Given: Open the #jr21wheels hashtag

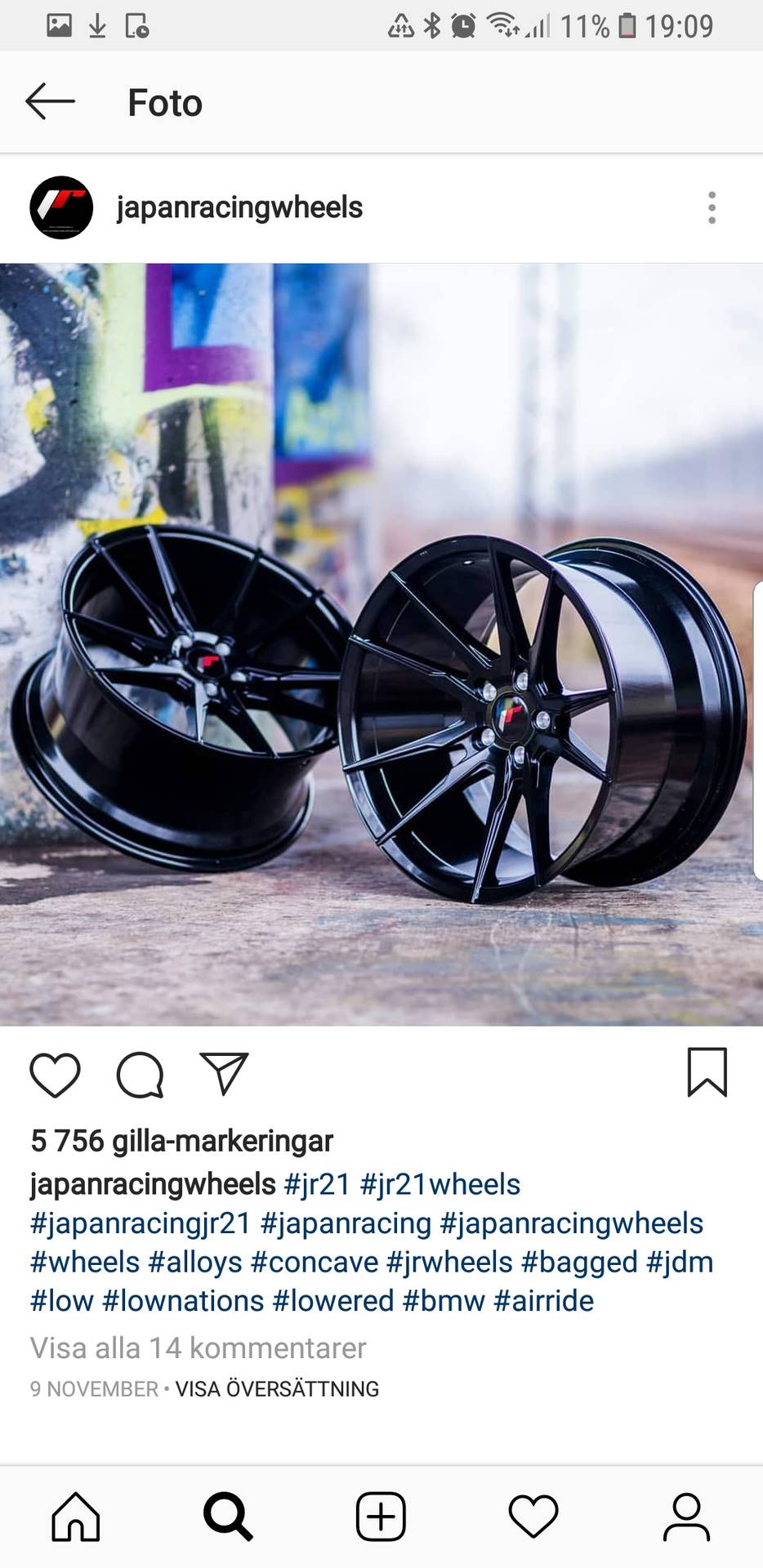Looking at the screenshot, I should pyautogui.click(x=440, y=1184).
